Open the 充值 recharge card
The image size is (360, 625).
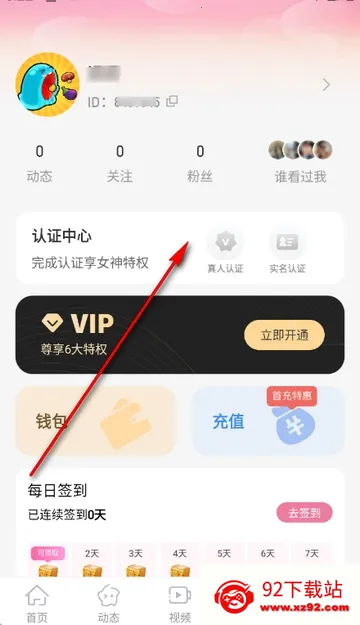coord(268,421)
